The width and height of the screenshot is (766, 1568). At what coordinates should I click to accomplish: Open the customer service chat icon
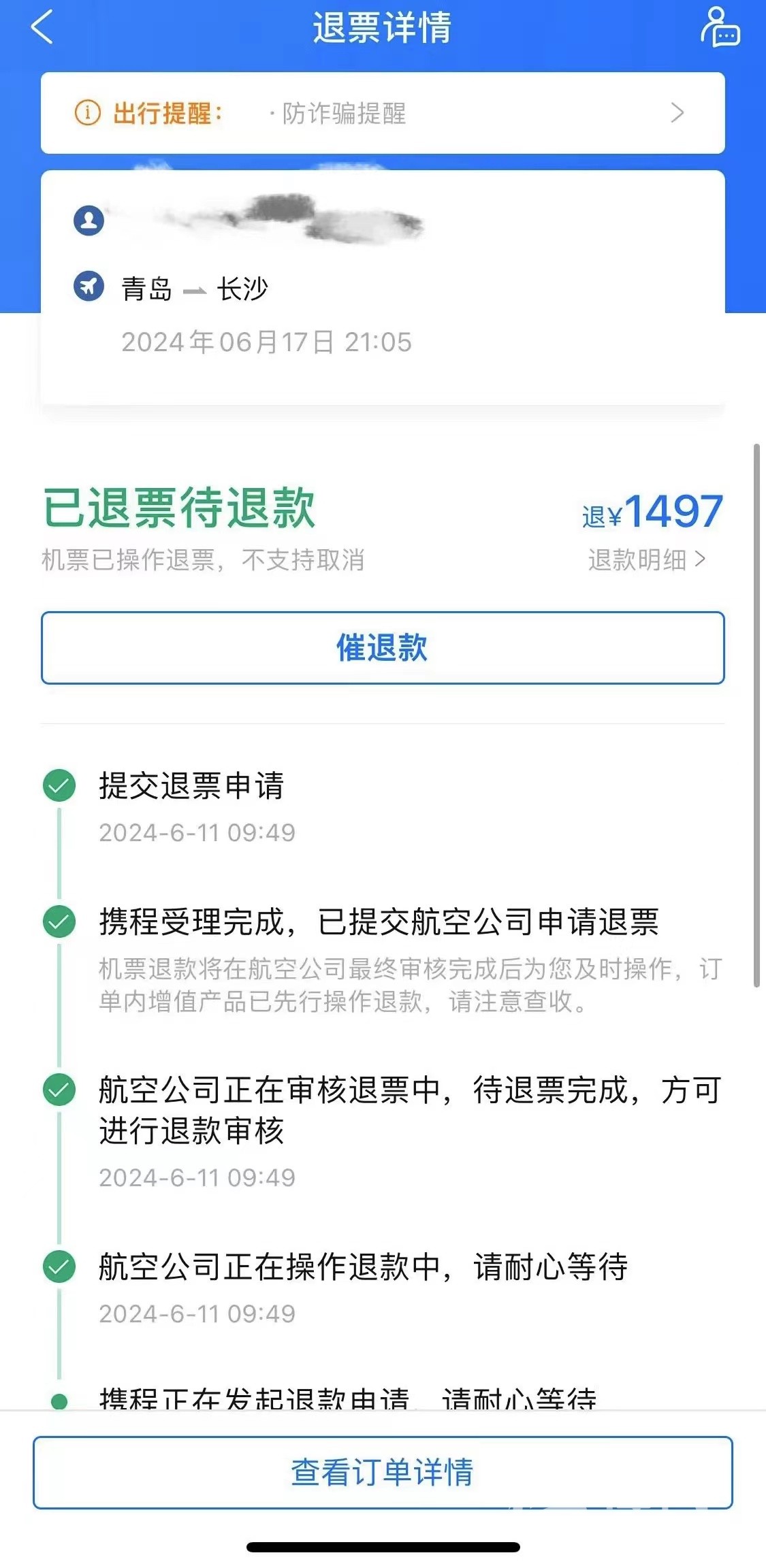(720, 28)
